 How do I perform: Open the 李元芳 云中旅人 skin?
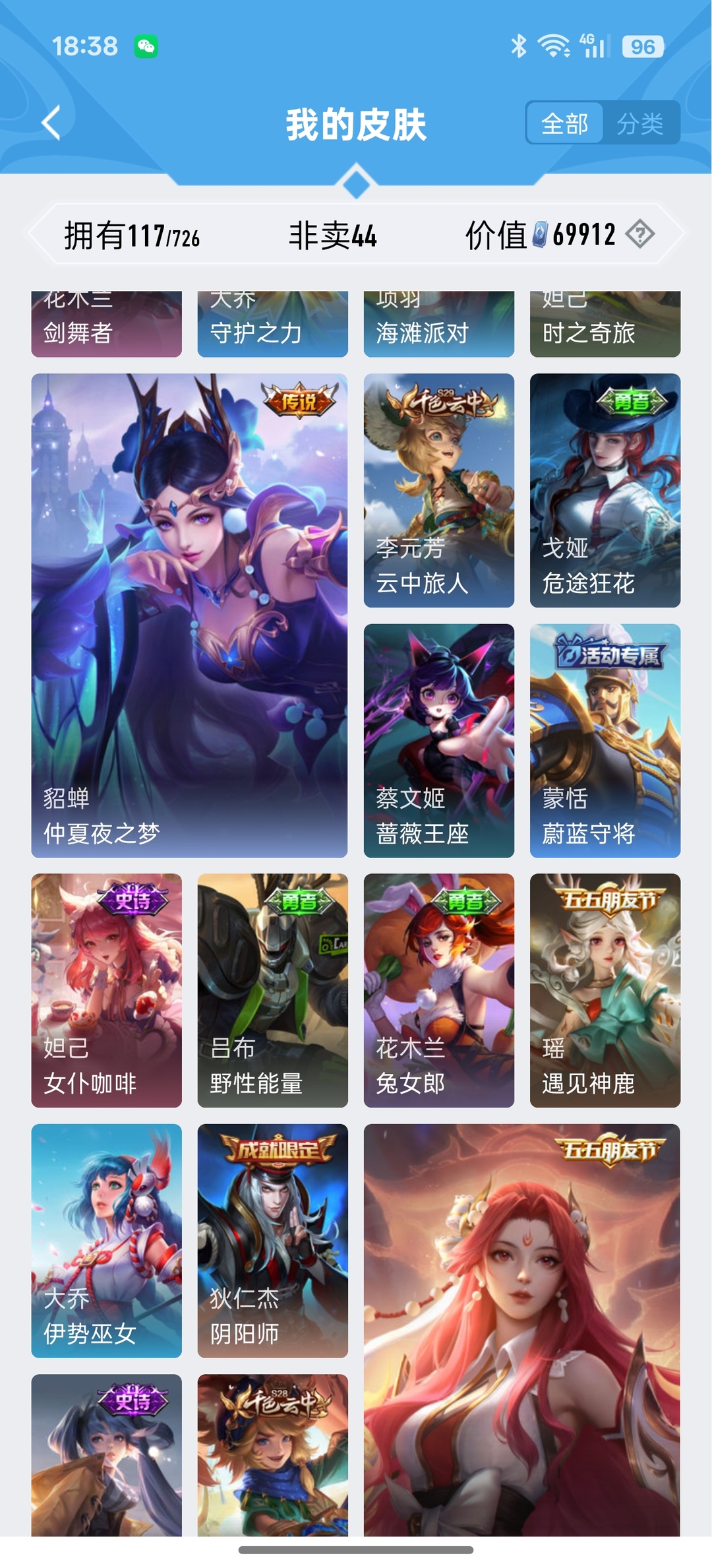(438, 490)
